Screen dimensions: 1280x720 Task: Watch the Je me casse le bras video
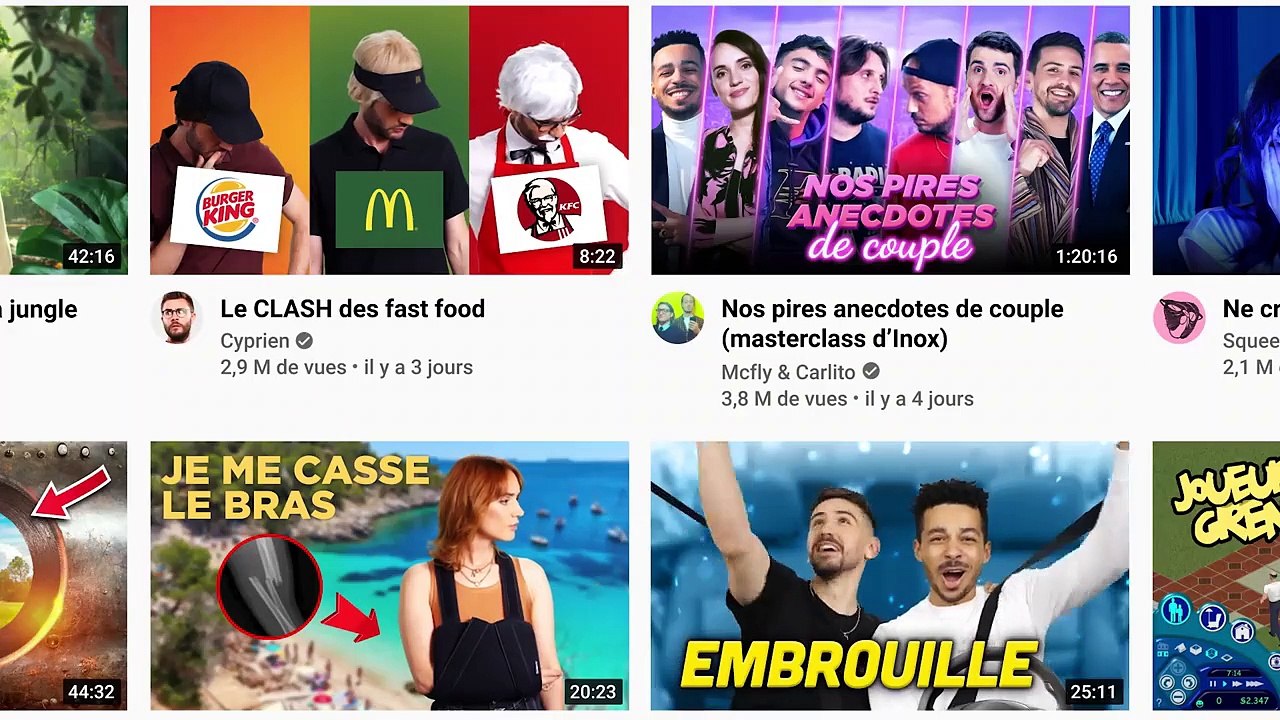(389, 576)
